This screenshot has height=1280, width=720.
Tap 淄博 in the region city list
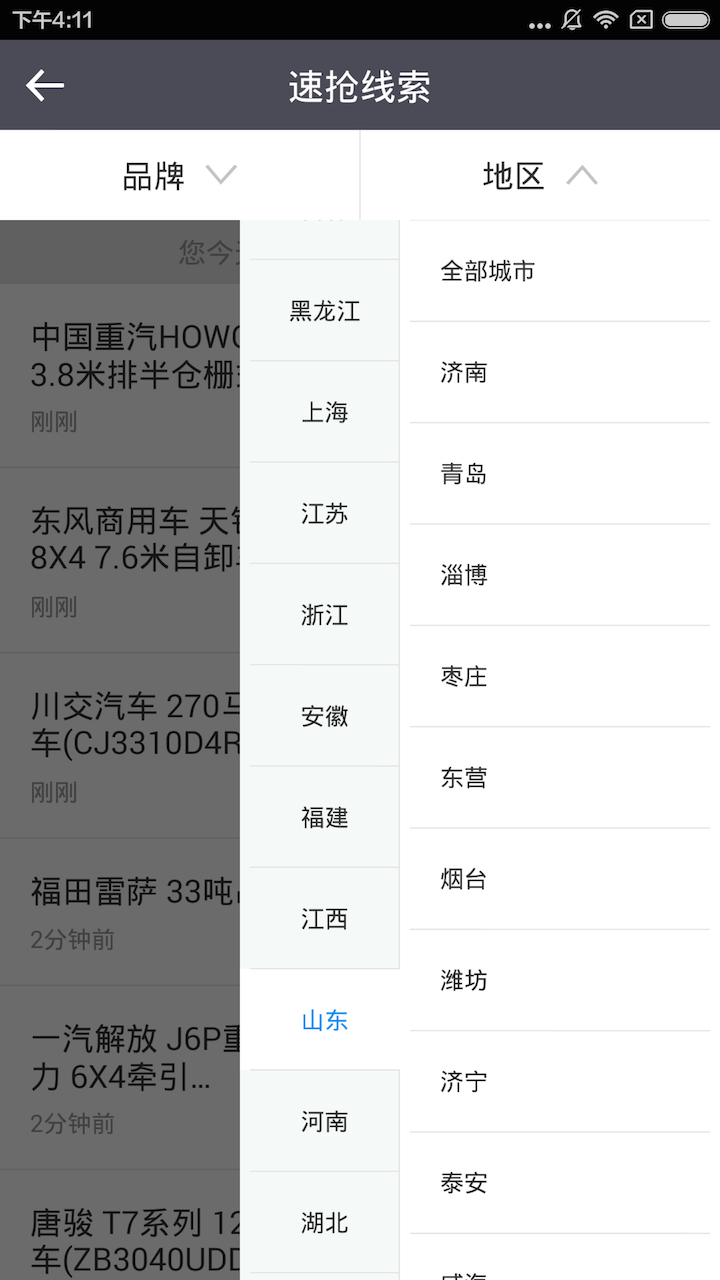[x=462, y=574]
